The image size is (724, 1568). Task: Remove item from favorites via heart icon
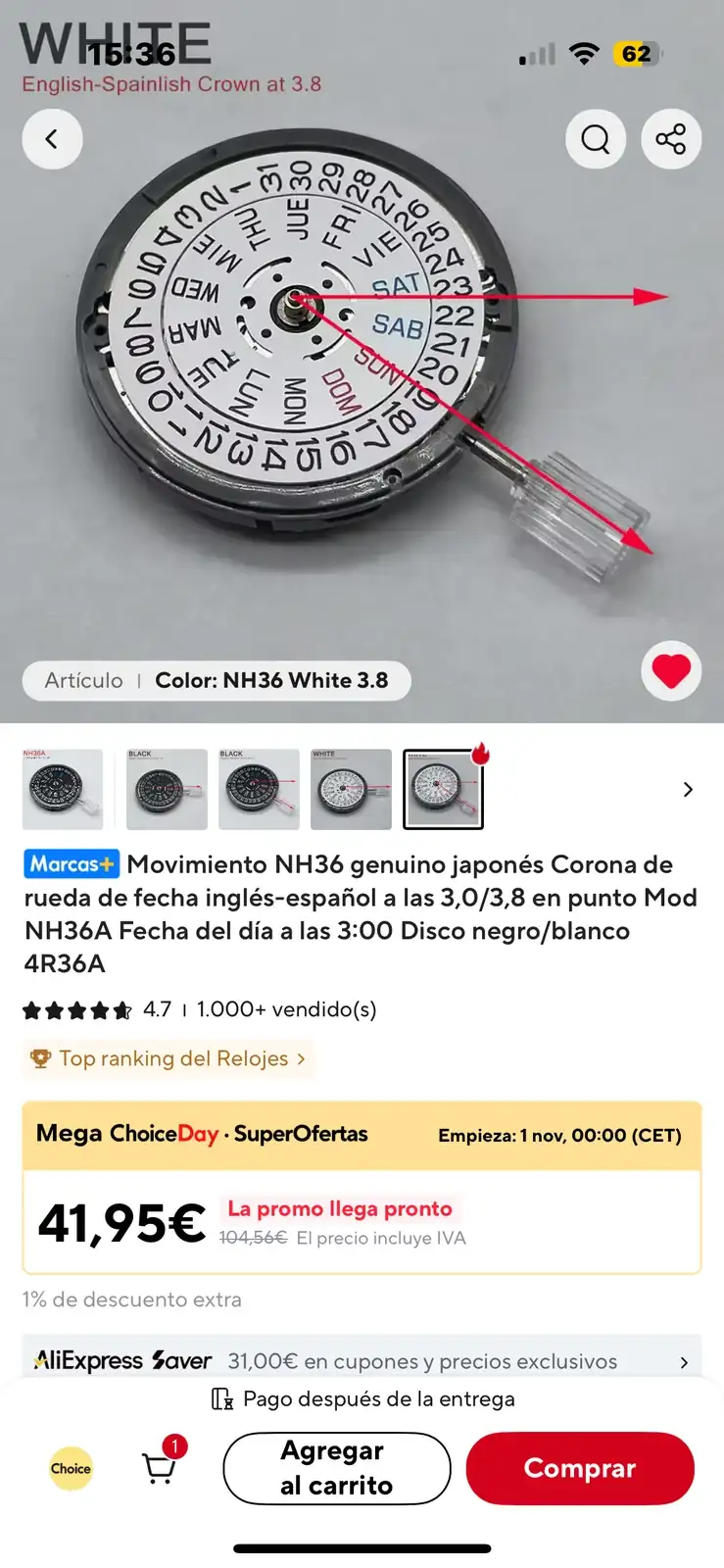(671, 671)
